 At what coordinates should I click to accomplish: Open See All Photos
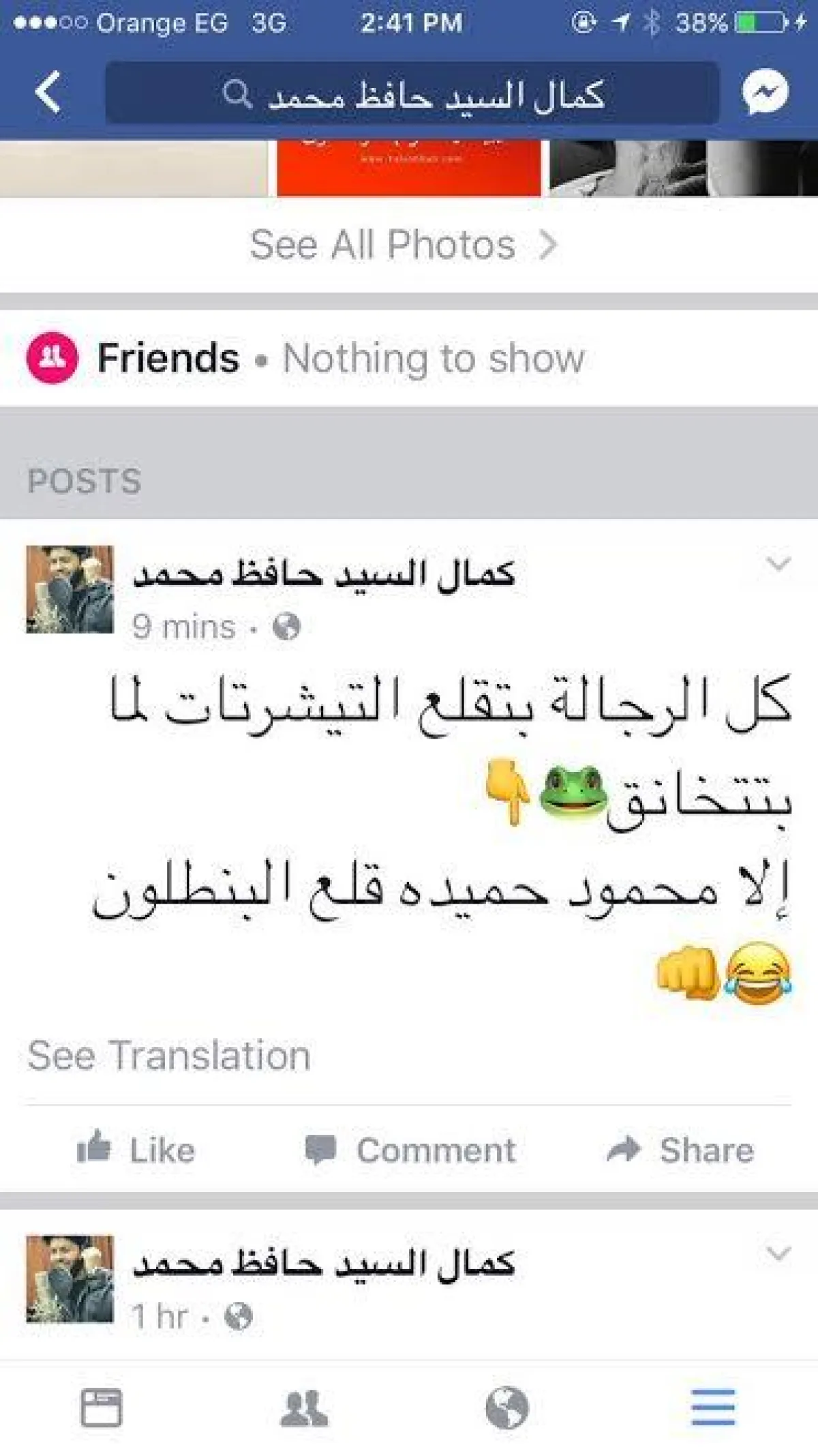pos(404,245)
